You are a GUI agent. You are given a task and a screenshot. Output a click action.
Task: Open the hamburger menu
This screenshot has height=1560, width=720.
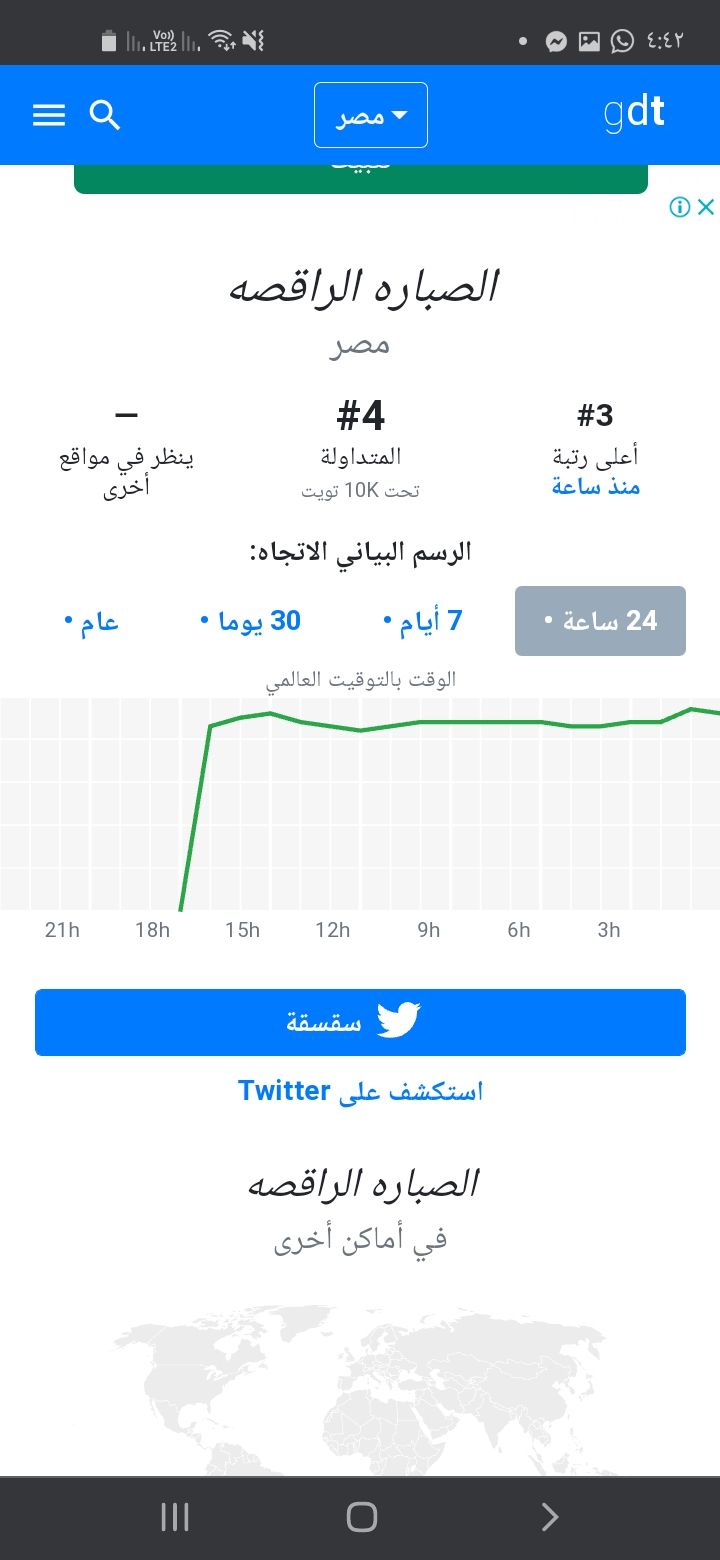(49, 115)
